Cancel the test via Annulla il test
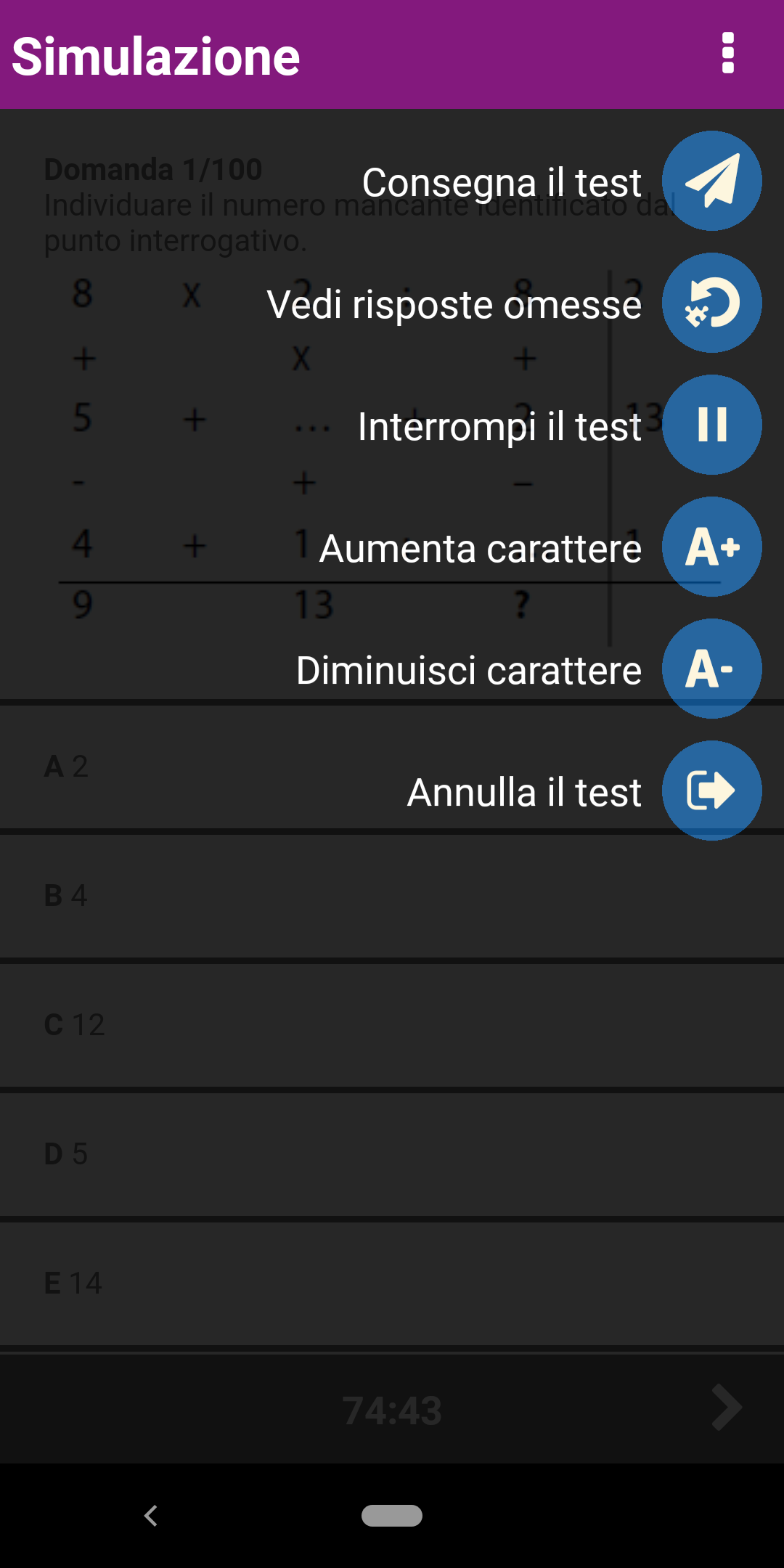Screen dimensions: 784x1568 (711, 791)
